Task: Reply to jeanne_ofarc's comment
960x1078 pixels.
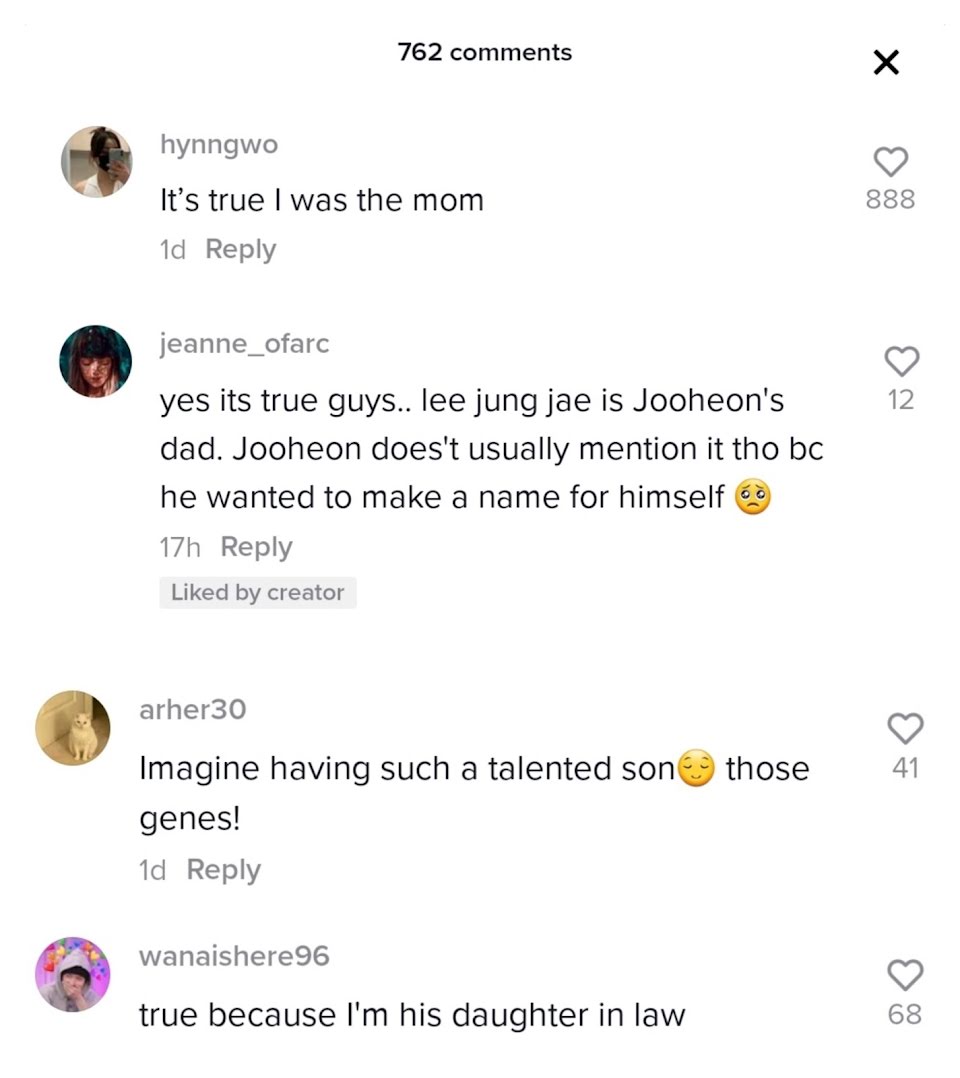Action: 256,547
